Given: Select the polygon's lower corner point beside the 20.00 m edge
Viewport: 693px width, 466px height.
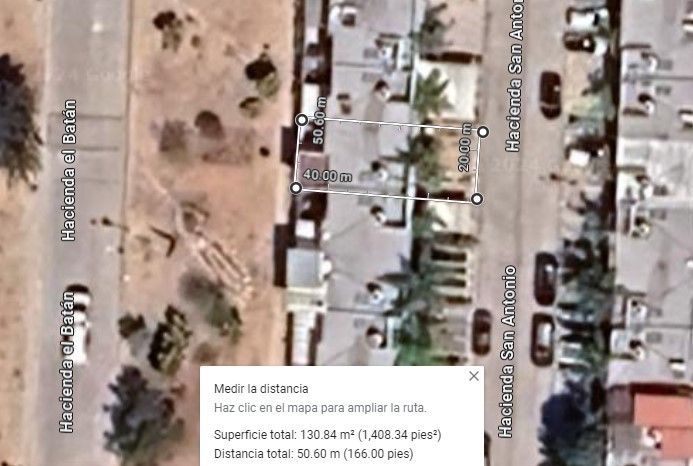Looking at the screenshot, I should (477, 199).
